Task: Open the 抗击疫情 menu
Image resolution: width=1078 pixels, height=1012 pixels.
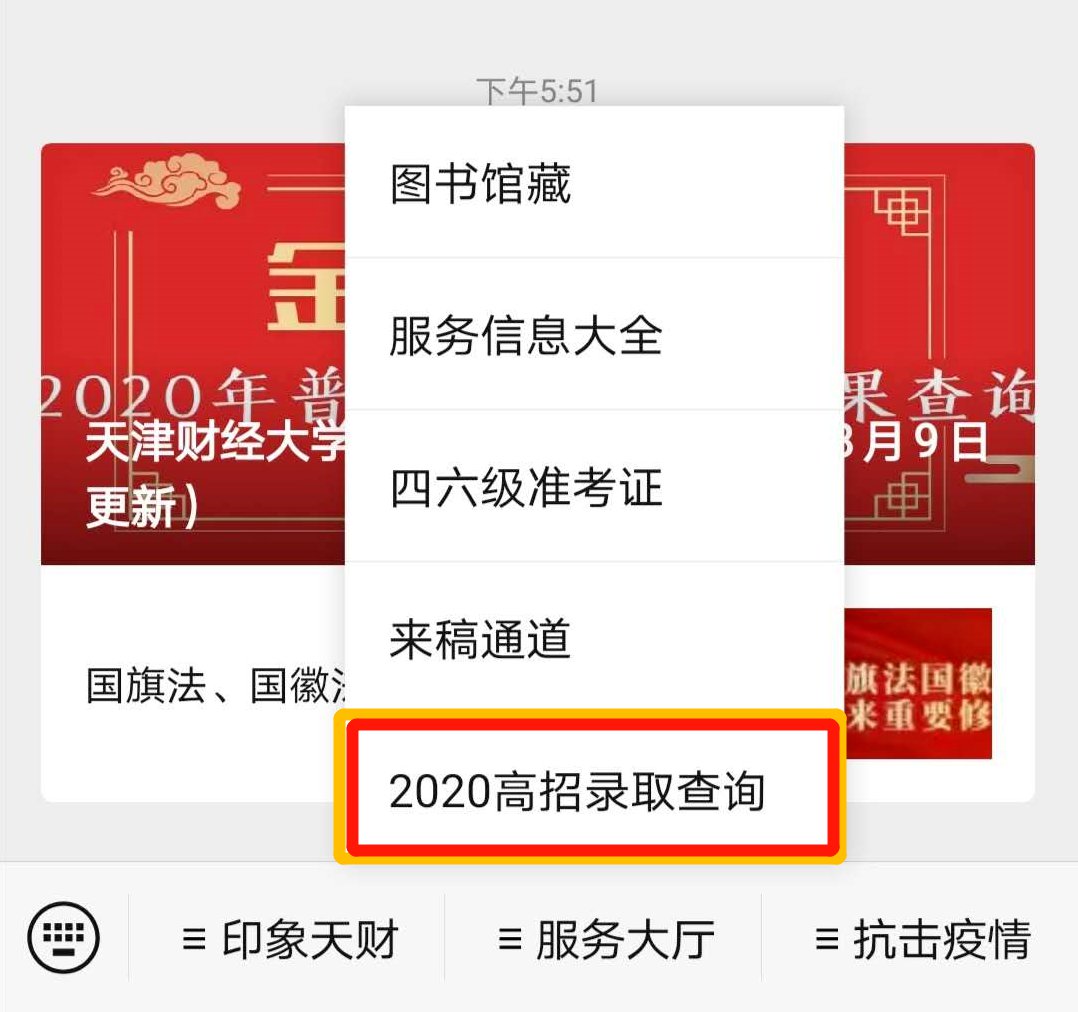Action: point(922,940)
